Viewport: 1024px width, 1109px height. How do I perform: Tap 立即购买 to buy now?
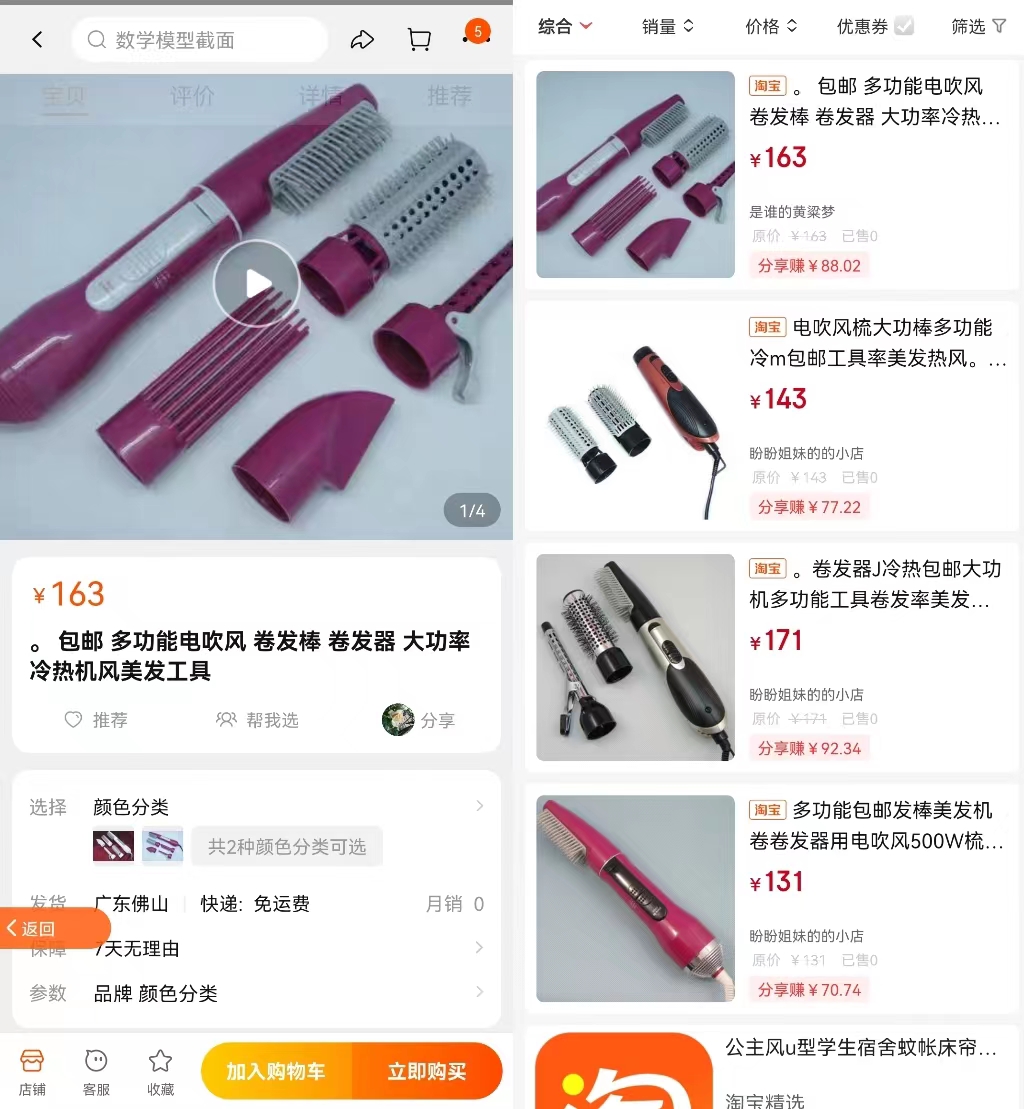tap(427, 1072)
